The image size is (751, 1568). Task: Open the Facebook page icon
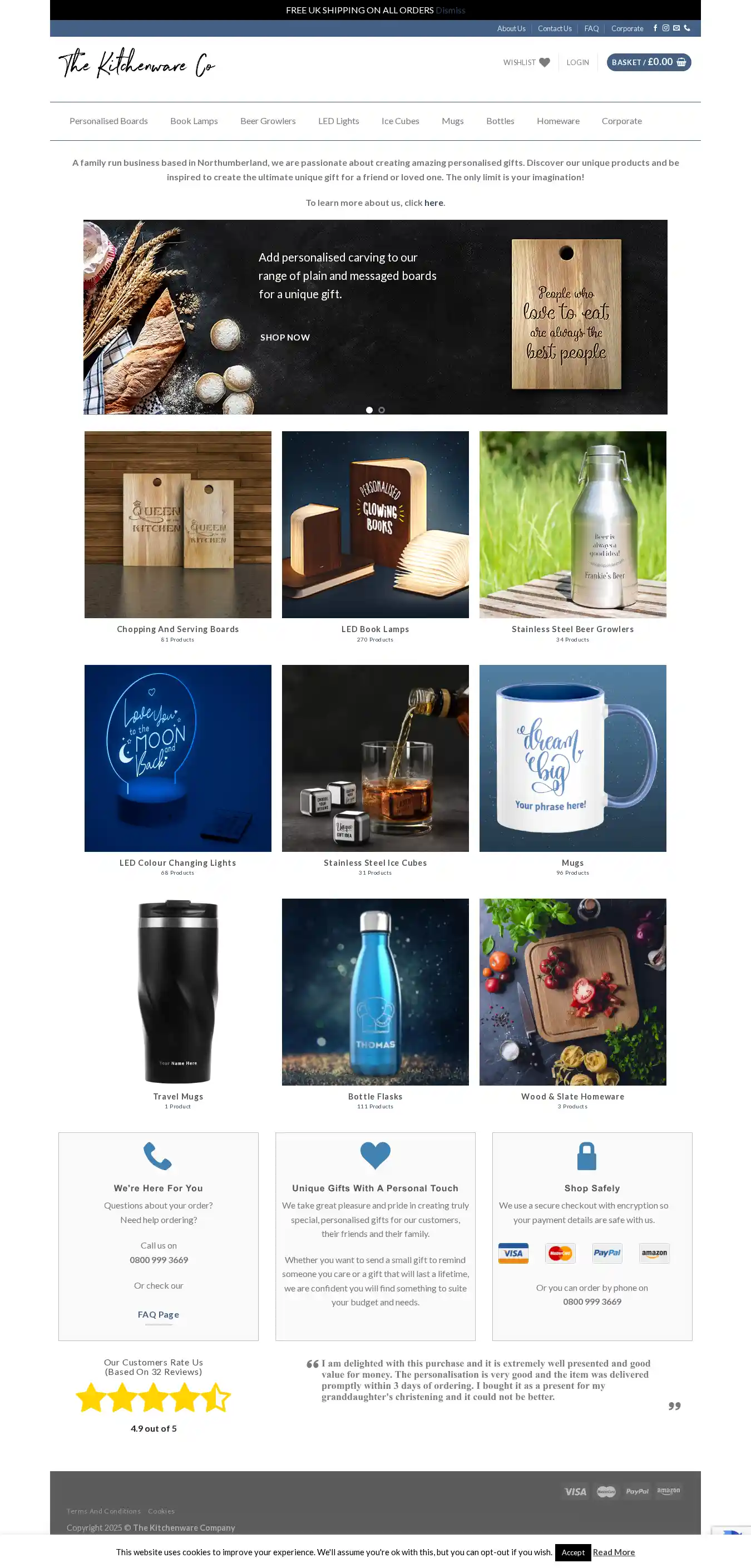tap(655, 28)
